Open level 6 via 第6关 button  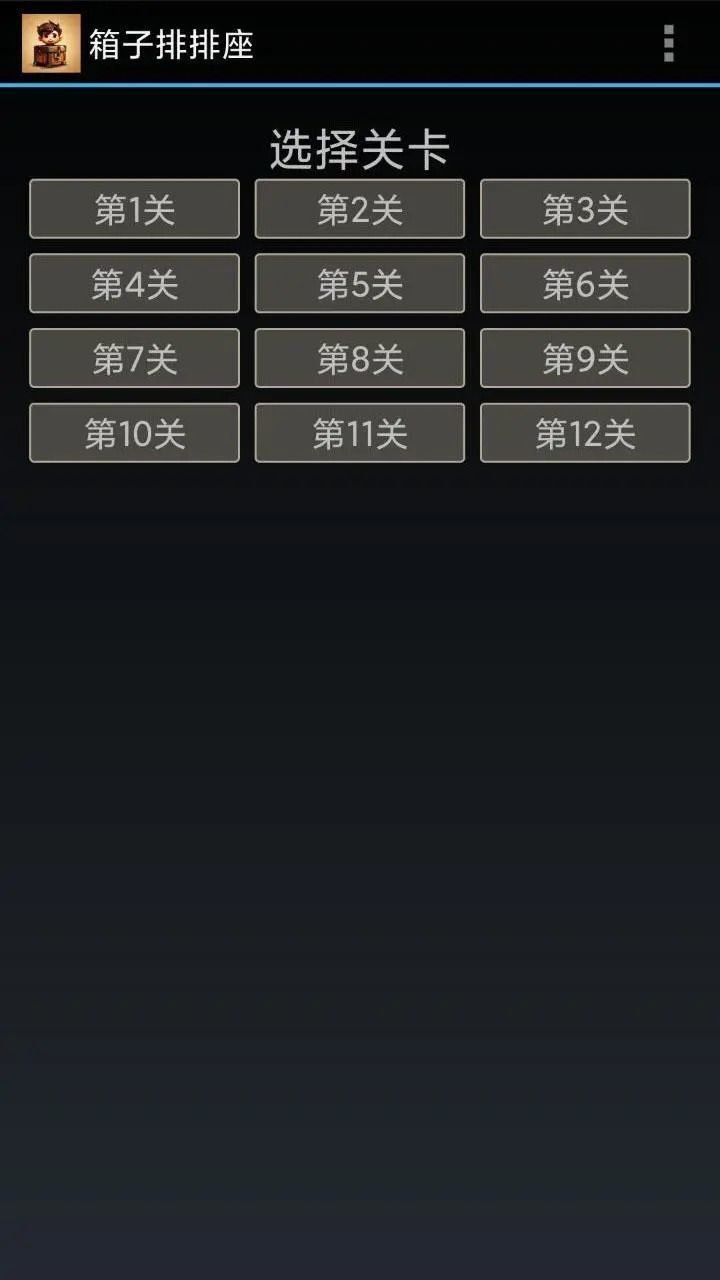click(584, 283)
